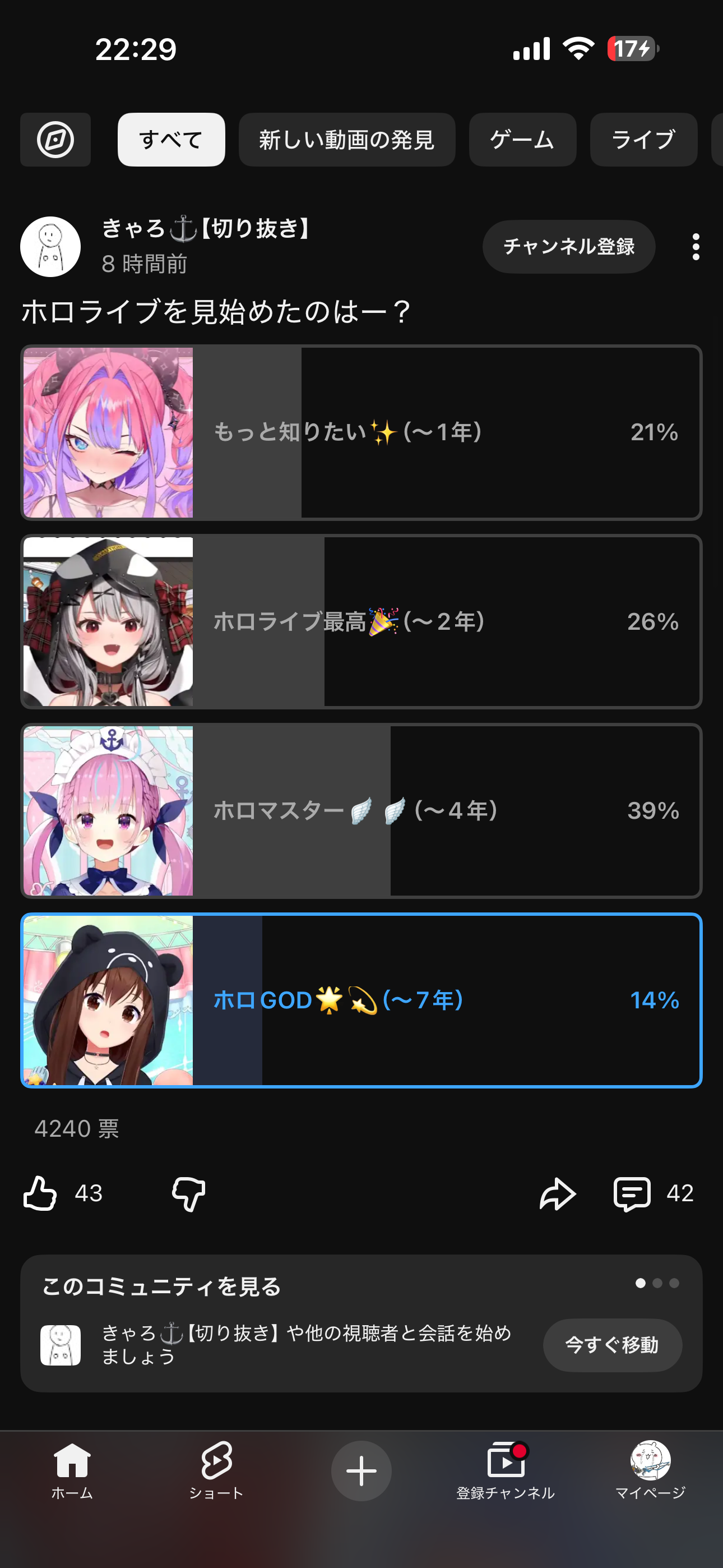
Task: Vote for ホロマスター (～4年) option
Action: (361, 811)
